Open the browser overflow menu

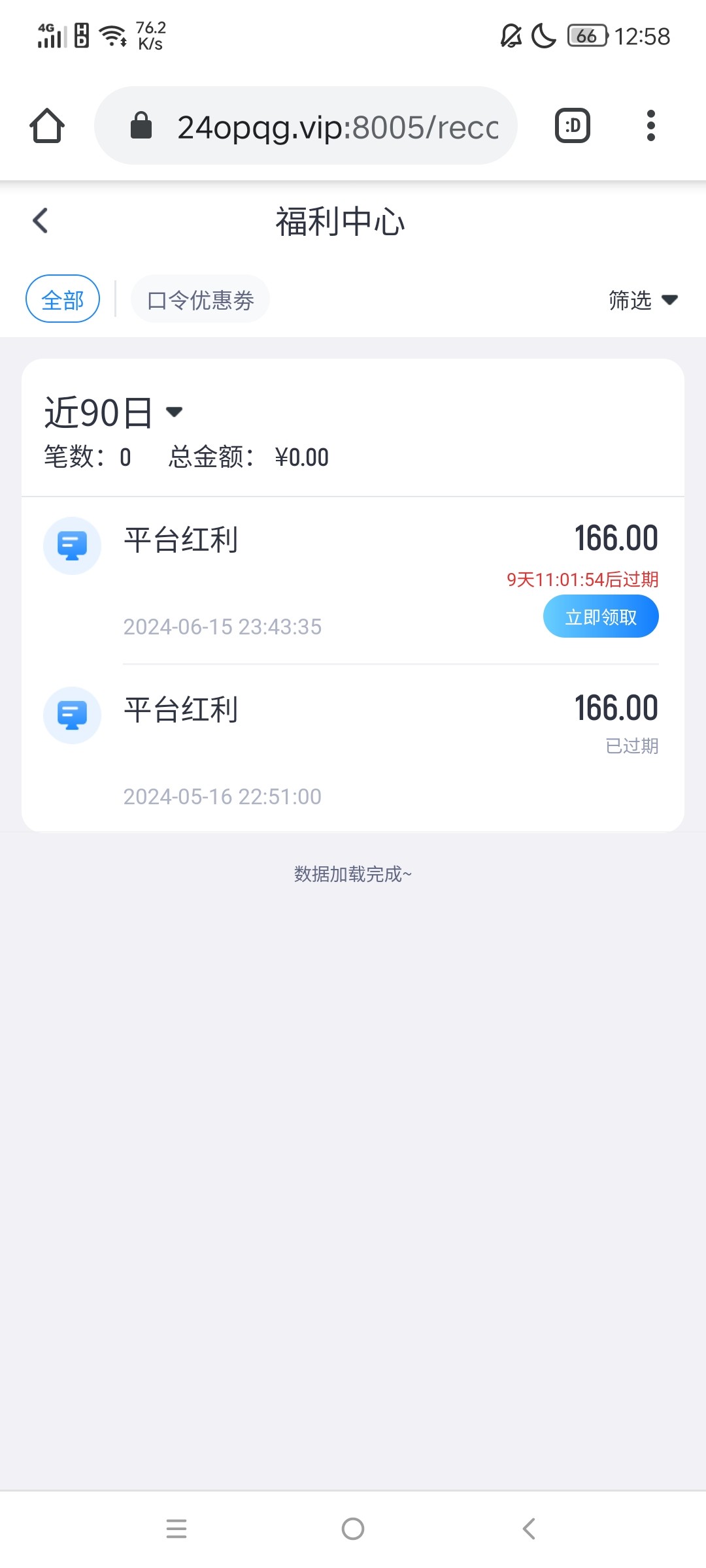[650, 125]
